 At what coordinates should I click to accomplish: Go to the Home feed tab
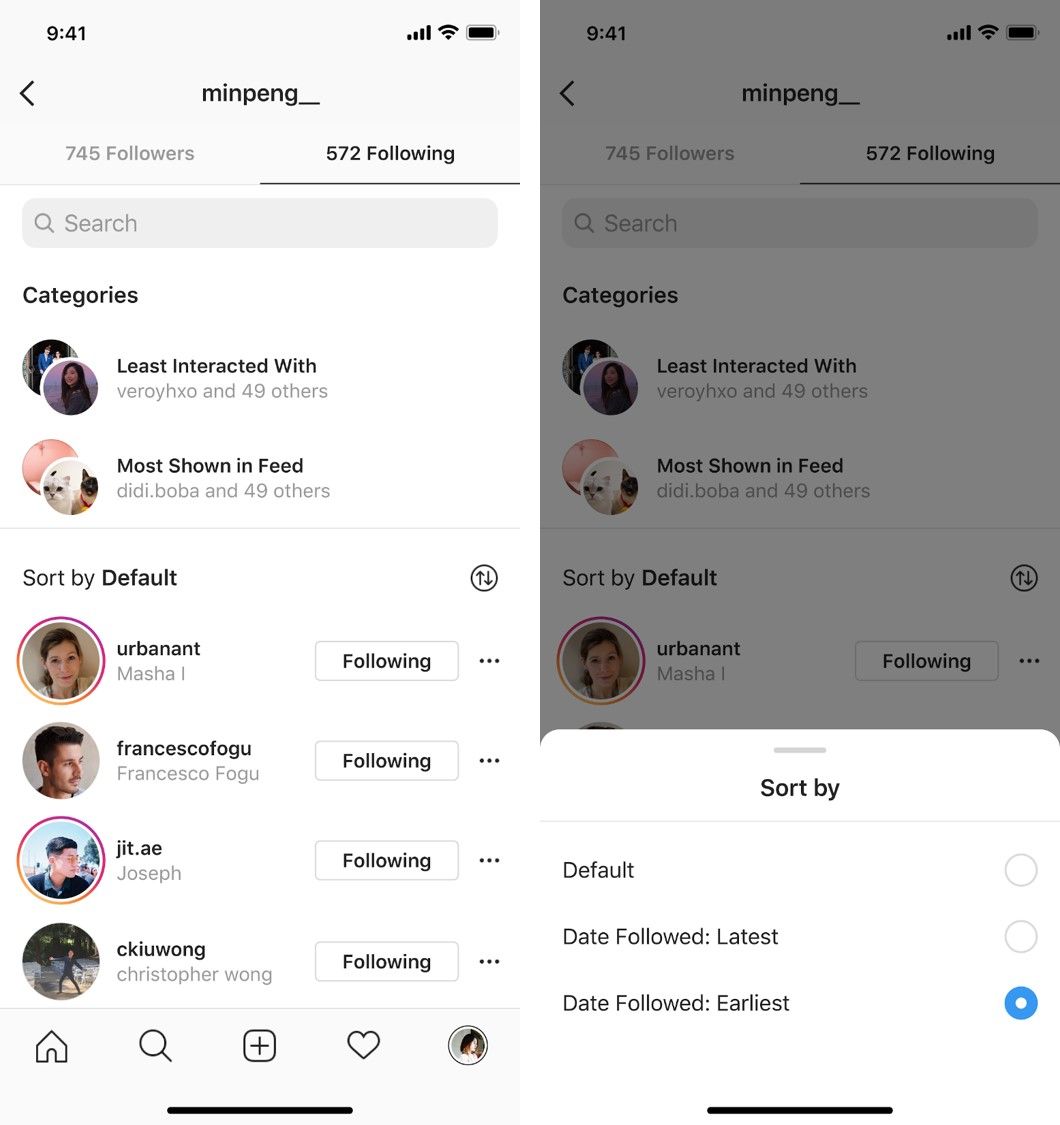tap(52, 1046)
